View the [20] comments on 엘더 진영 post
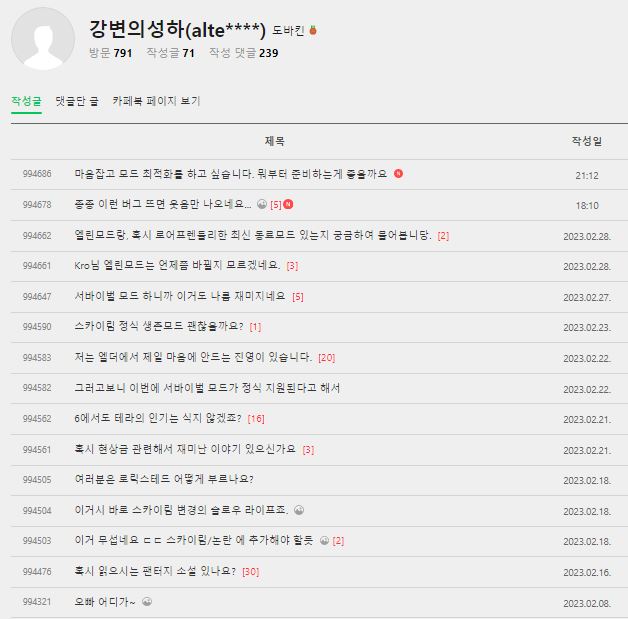628x619 pixels. [x=326, y=357]
